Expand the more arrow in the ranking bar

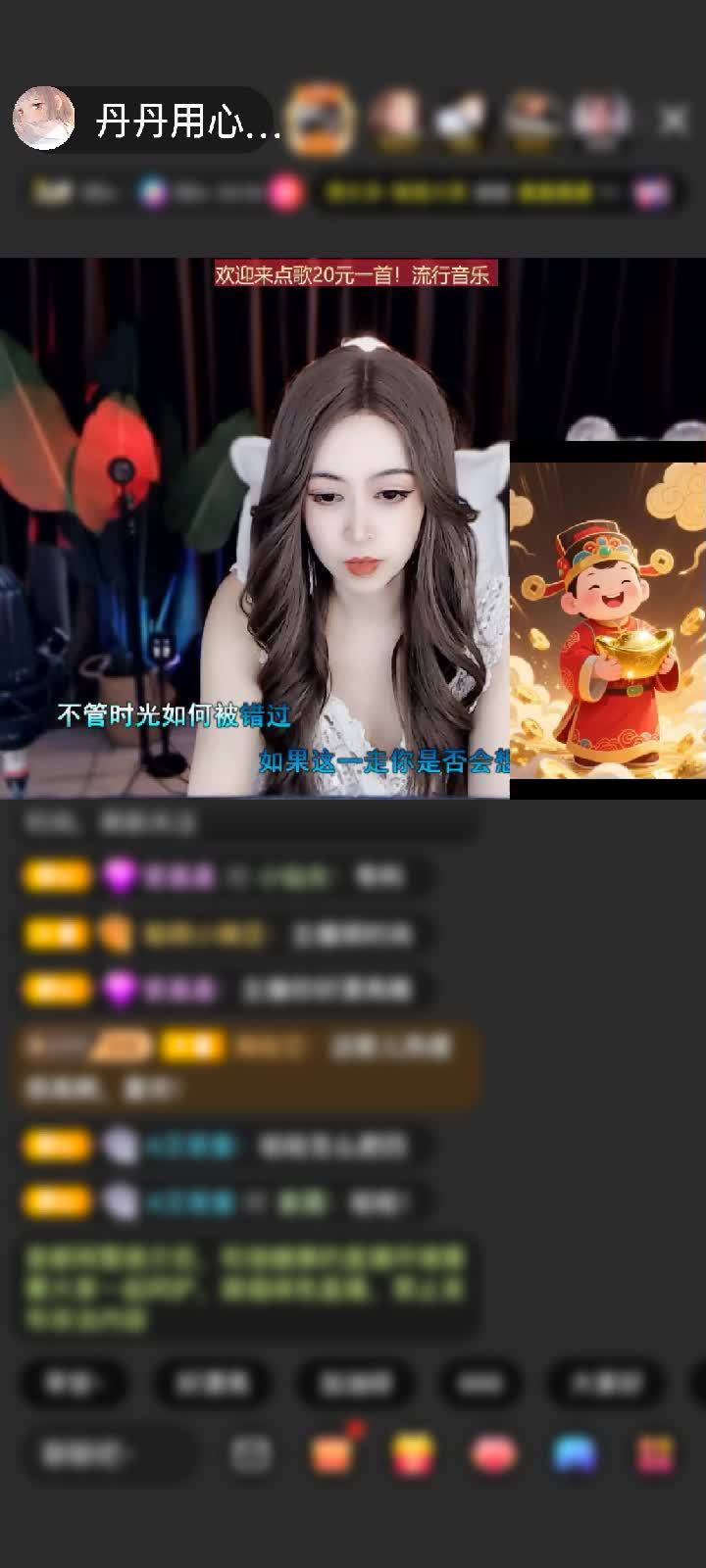612,193
